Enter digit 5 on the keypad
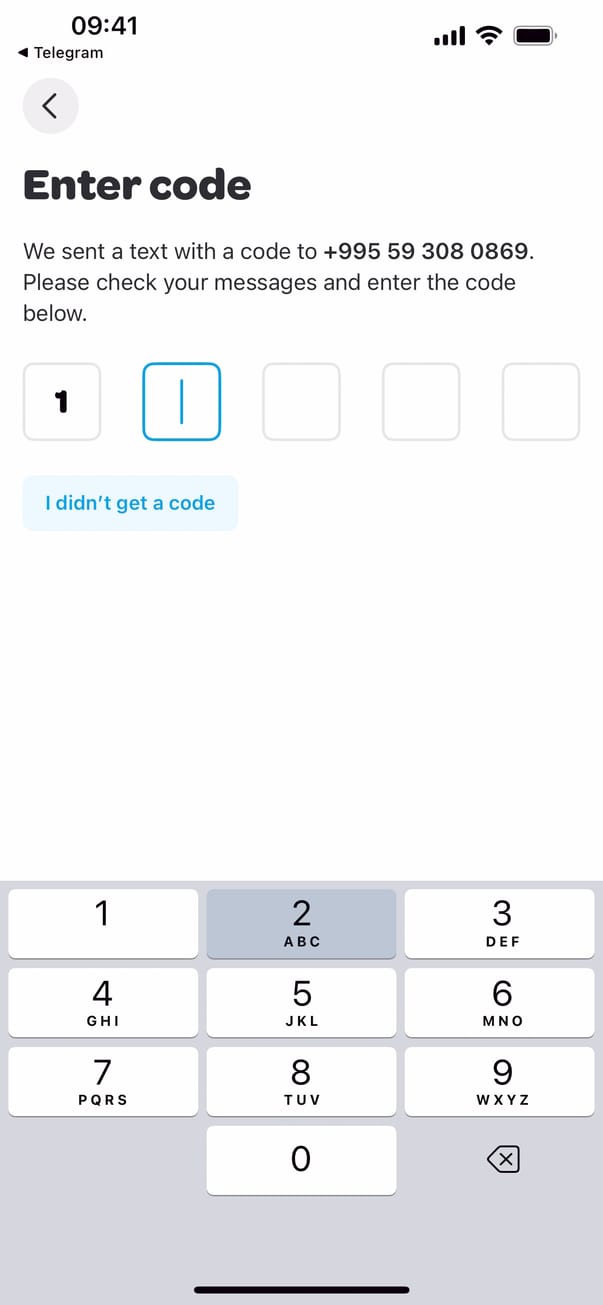Viewport: 603px width, 1305px height. tap(301, 1001)
